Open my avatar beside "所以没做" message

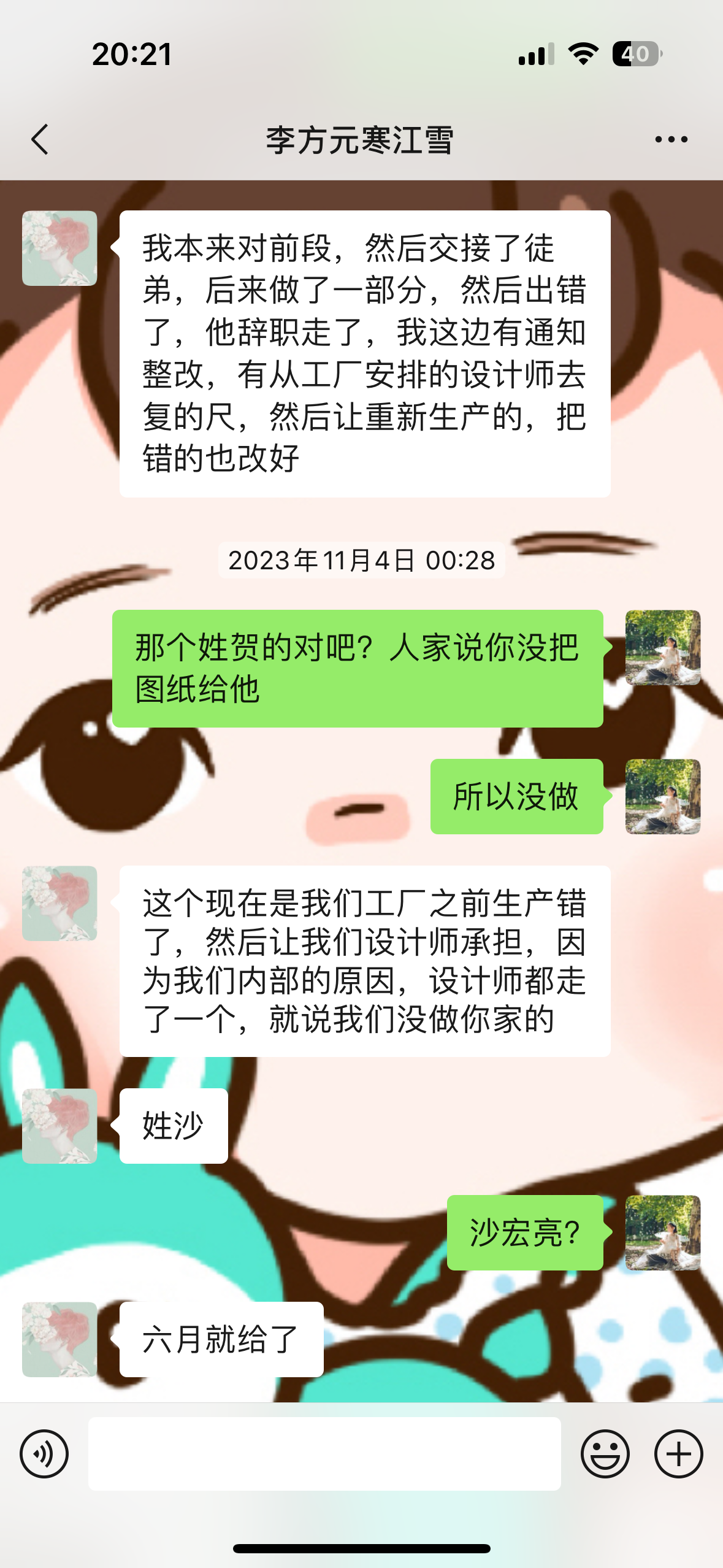click(662, 796)
